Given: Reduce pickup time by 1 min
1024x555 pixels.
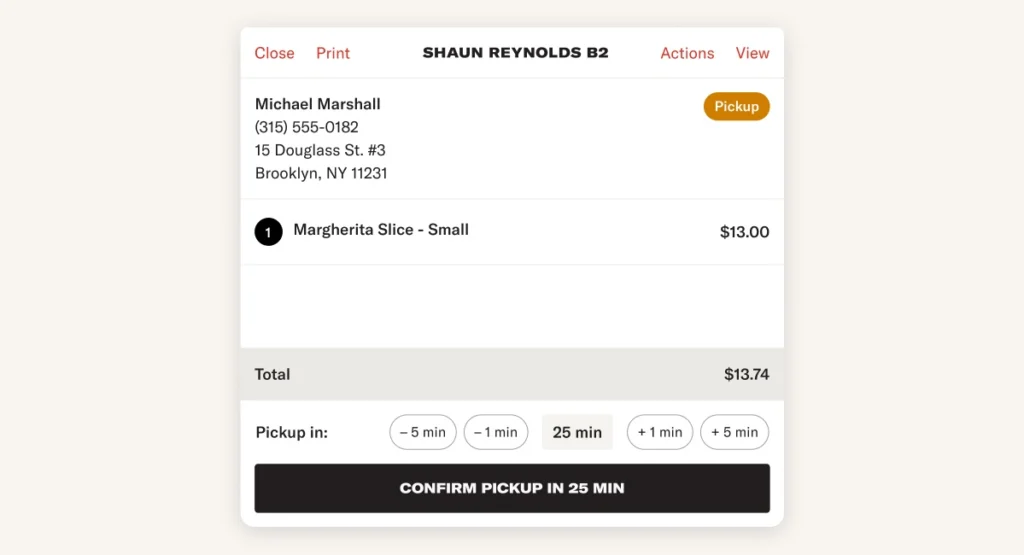Looking at the screenshot, I should pos(496,432).
